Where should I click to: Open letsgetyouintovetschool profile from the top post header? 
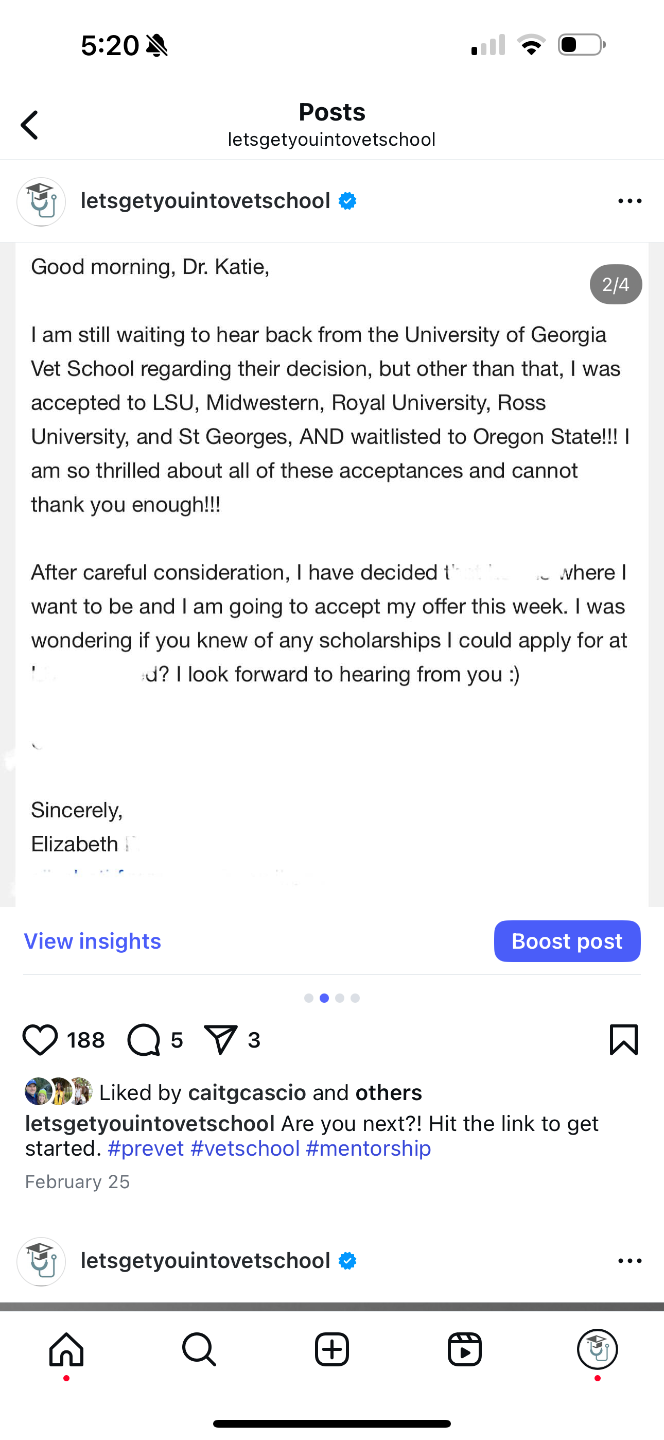pyautogui.click(x=205, y=201)
